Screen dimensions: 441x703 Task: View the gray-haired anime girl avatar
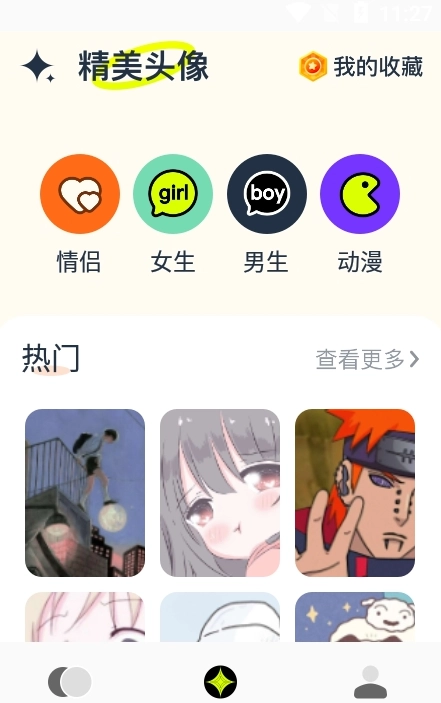[220, 493]
